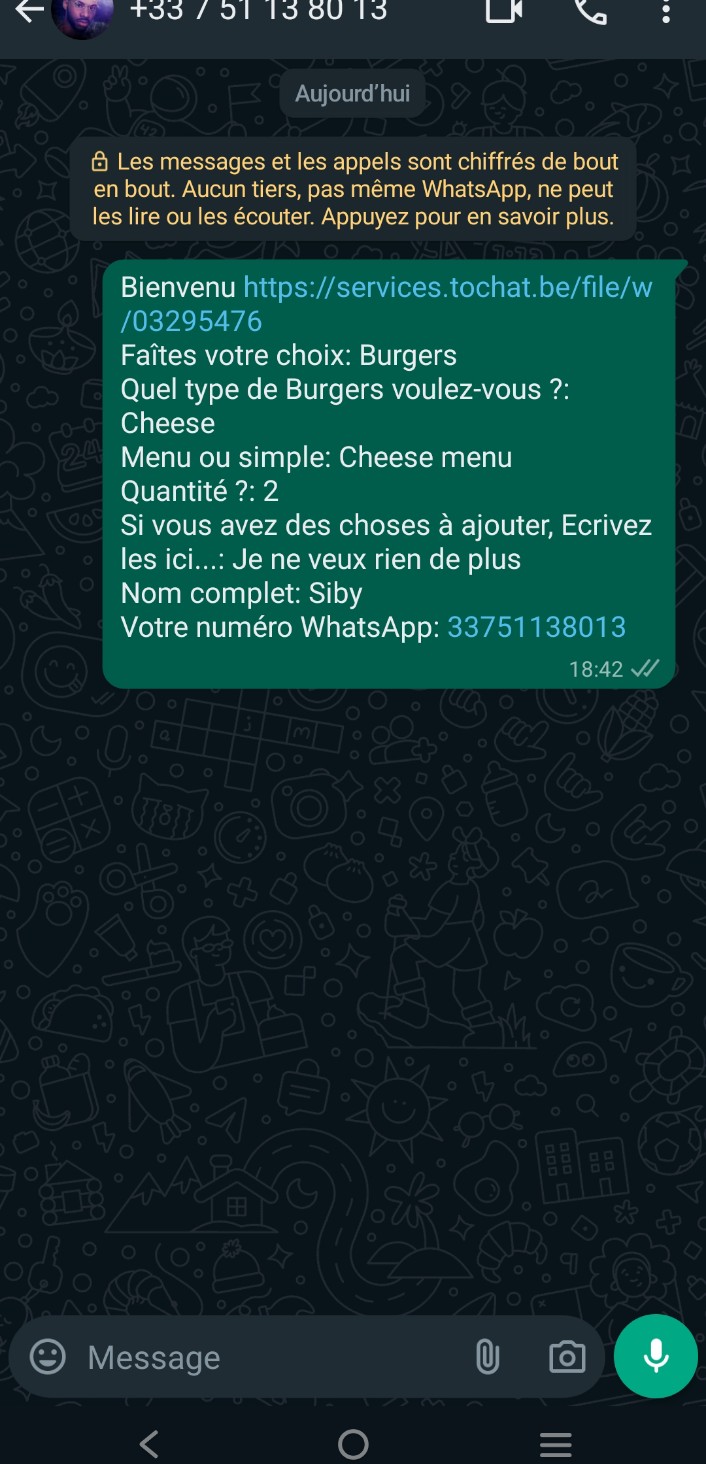Record a voice message
The width and height of the screenshot is (706, 1464).
[656, 1356]
